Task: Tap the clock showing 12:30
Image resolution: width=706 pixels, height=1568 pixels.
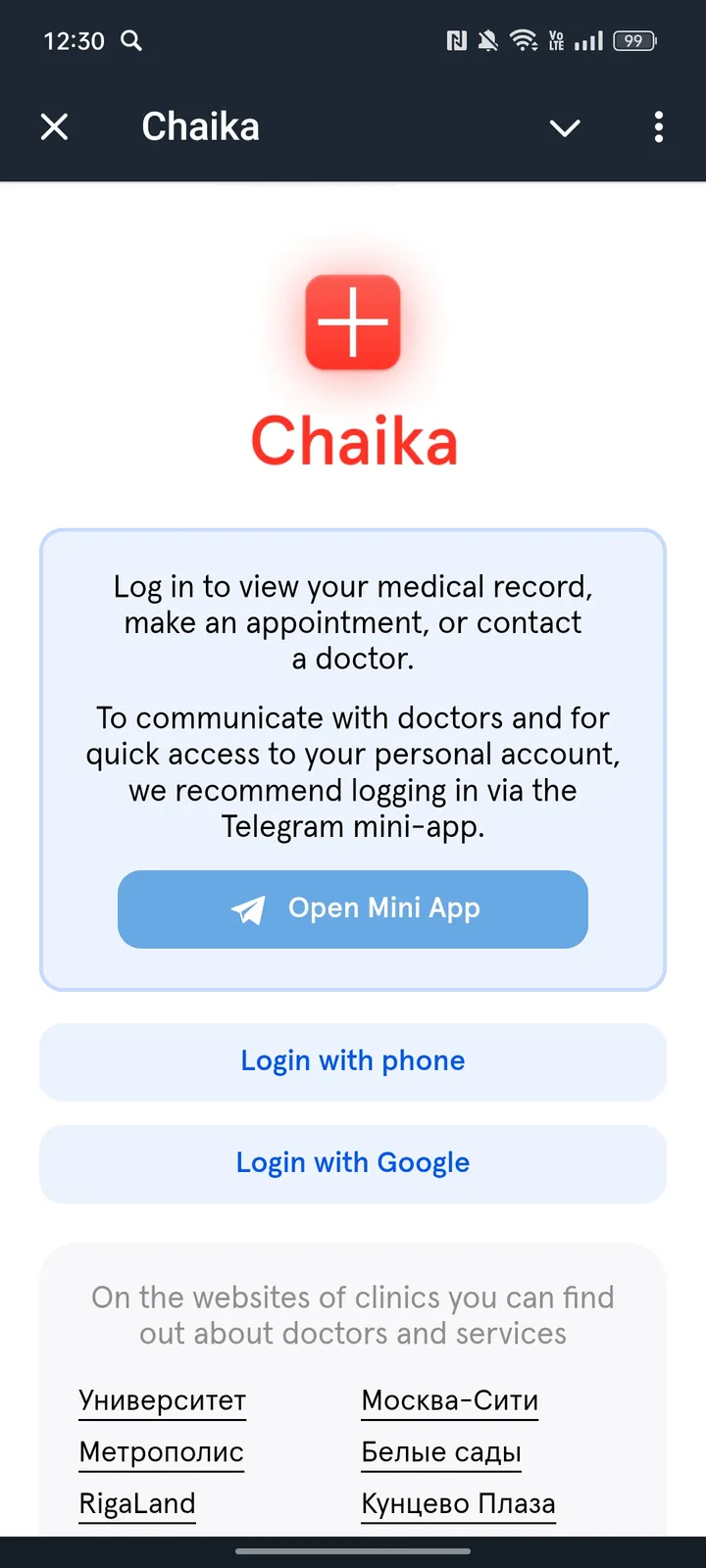Action: [x=73, y=40]
